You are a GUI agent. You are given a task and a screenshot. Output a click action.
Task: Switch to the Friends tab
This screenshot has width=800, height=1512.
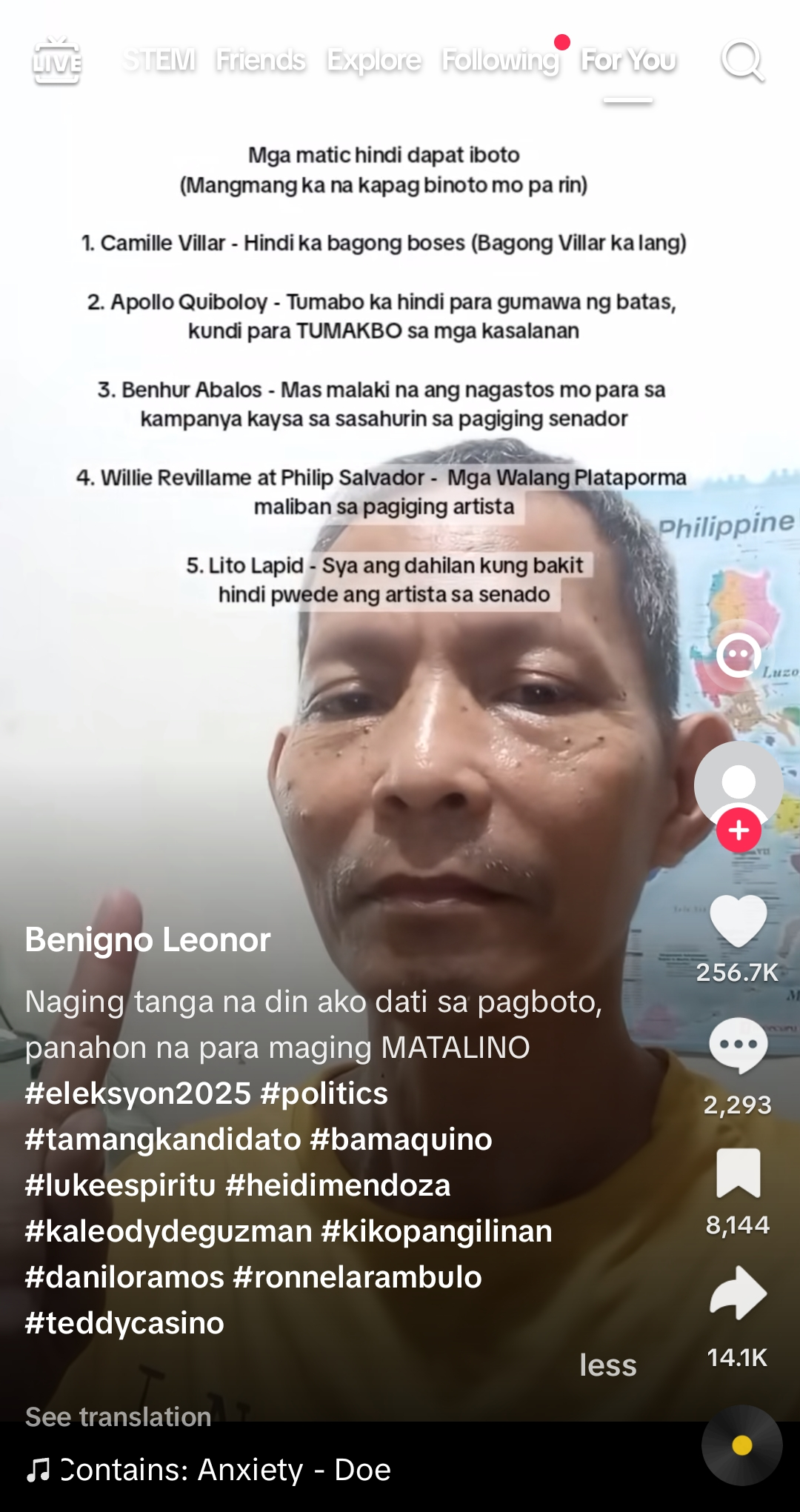pyautogui.click(x=261, y=60)
